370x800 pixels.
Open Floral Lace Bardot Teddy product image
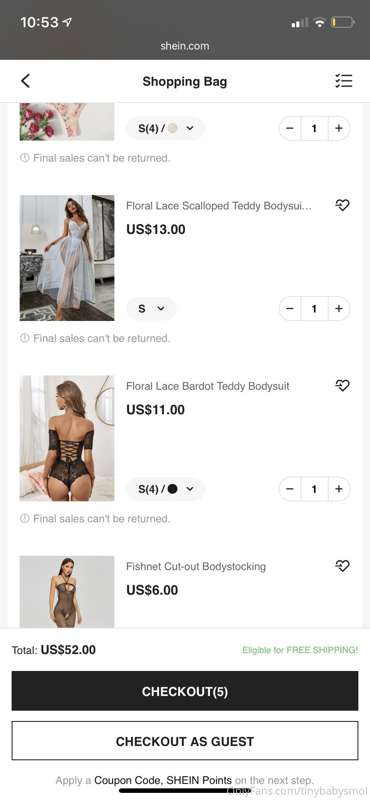coord(67,438)
